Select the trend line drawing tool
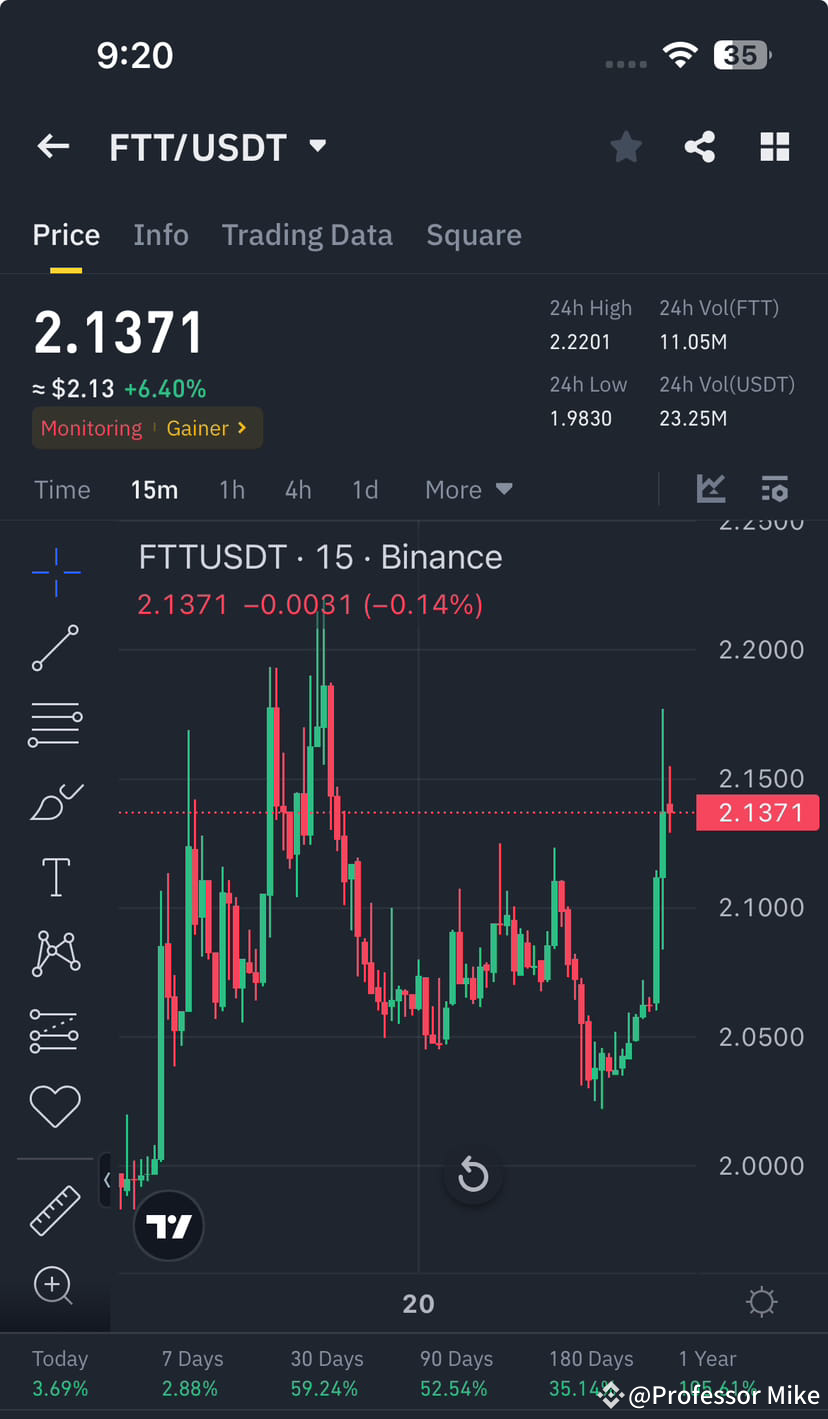The width and height of the screenshot is (828, 1419). point(55,648)
